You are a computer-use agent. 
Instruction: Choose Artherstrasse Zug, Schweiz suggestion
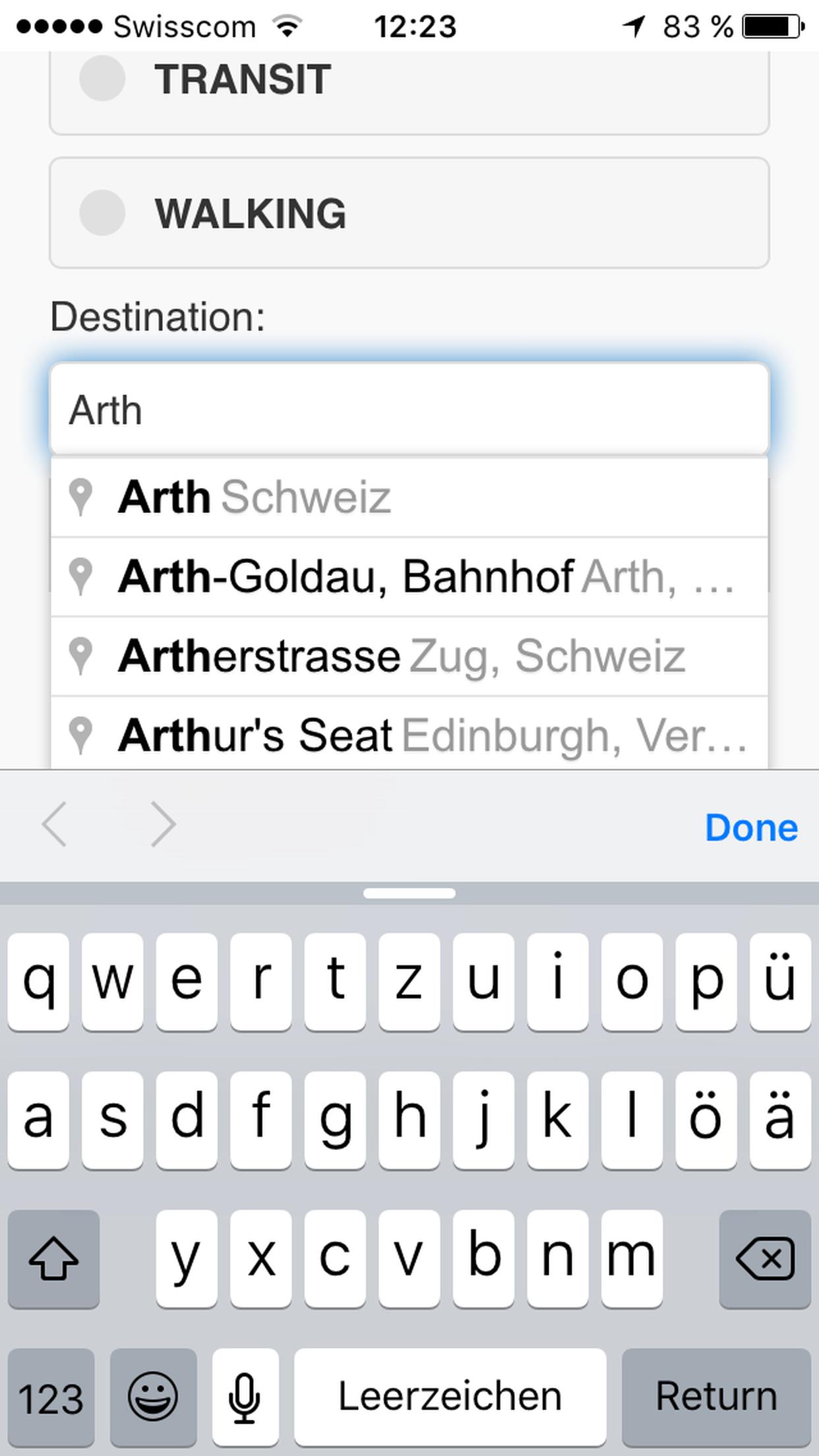(409, 656)
